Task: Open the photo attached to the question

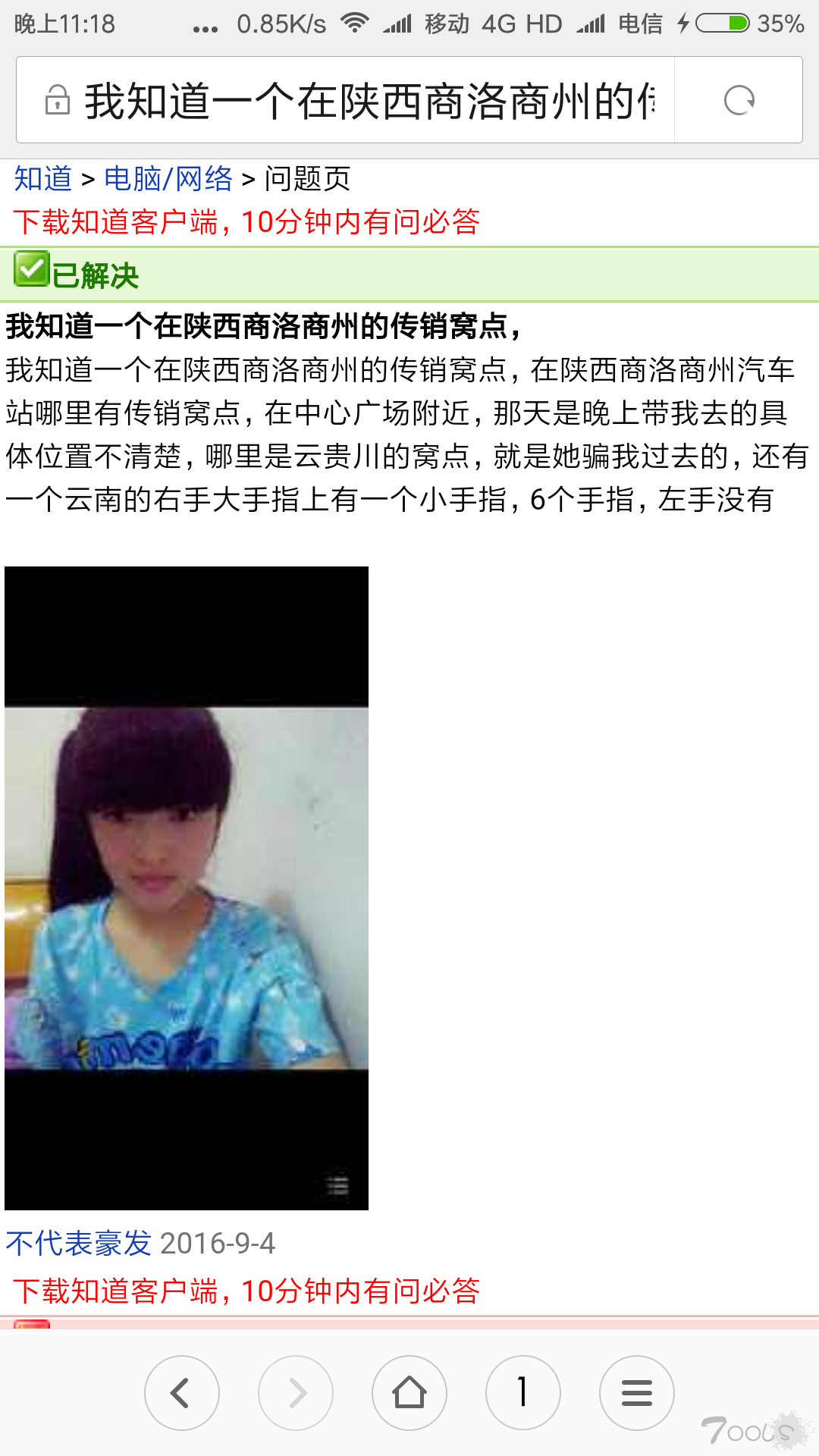Action: 187,888
